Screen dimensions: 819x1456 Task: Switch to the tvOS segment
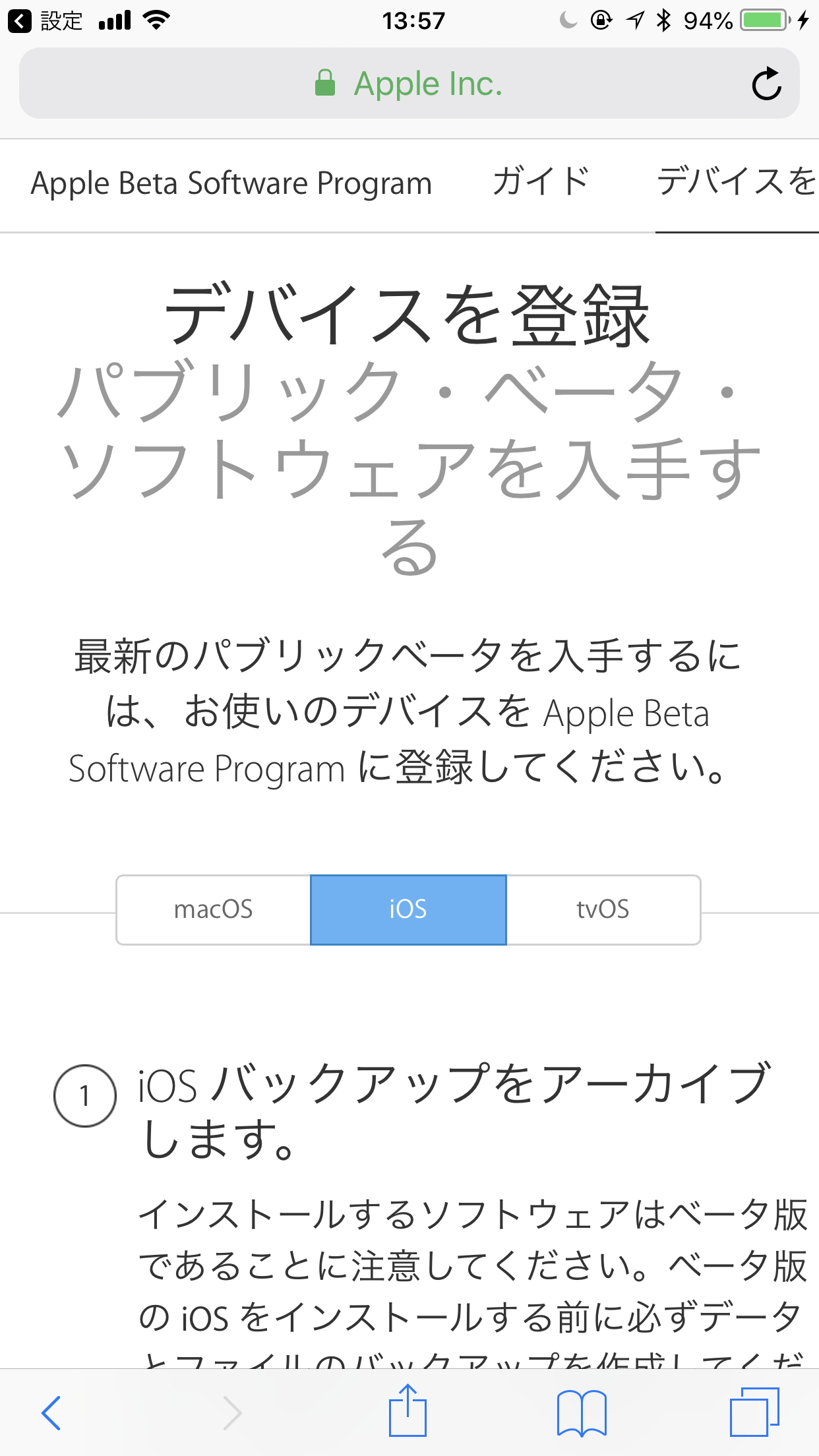(x=603, y=909)
